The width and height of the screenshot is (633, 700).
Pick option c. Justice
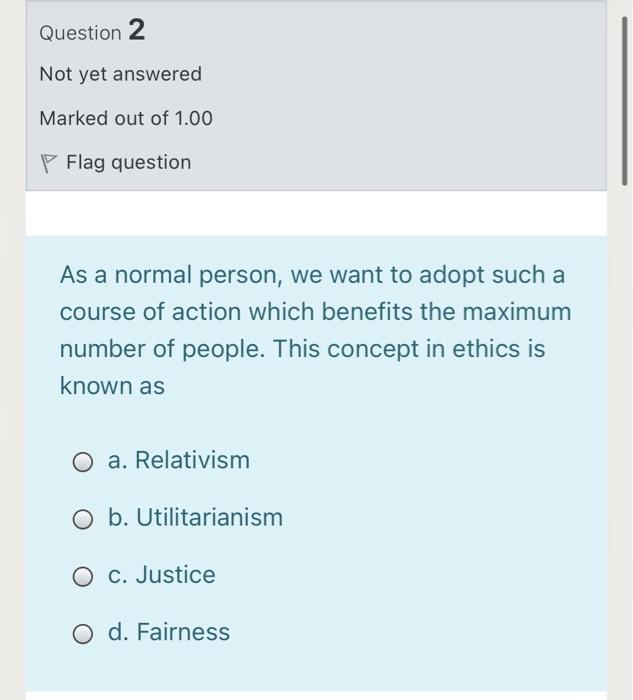click(x=83, y=576)
